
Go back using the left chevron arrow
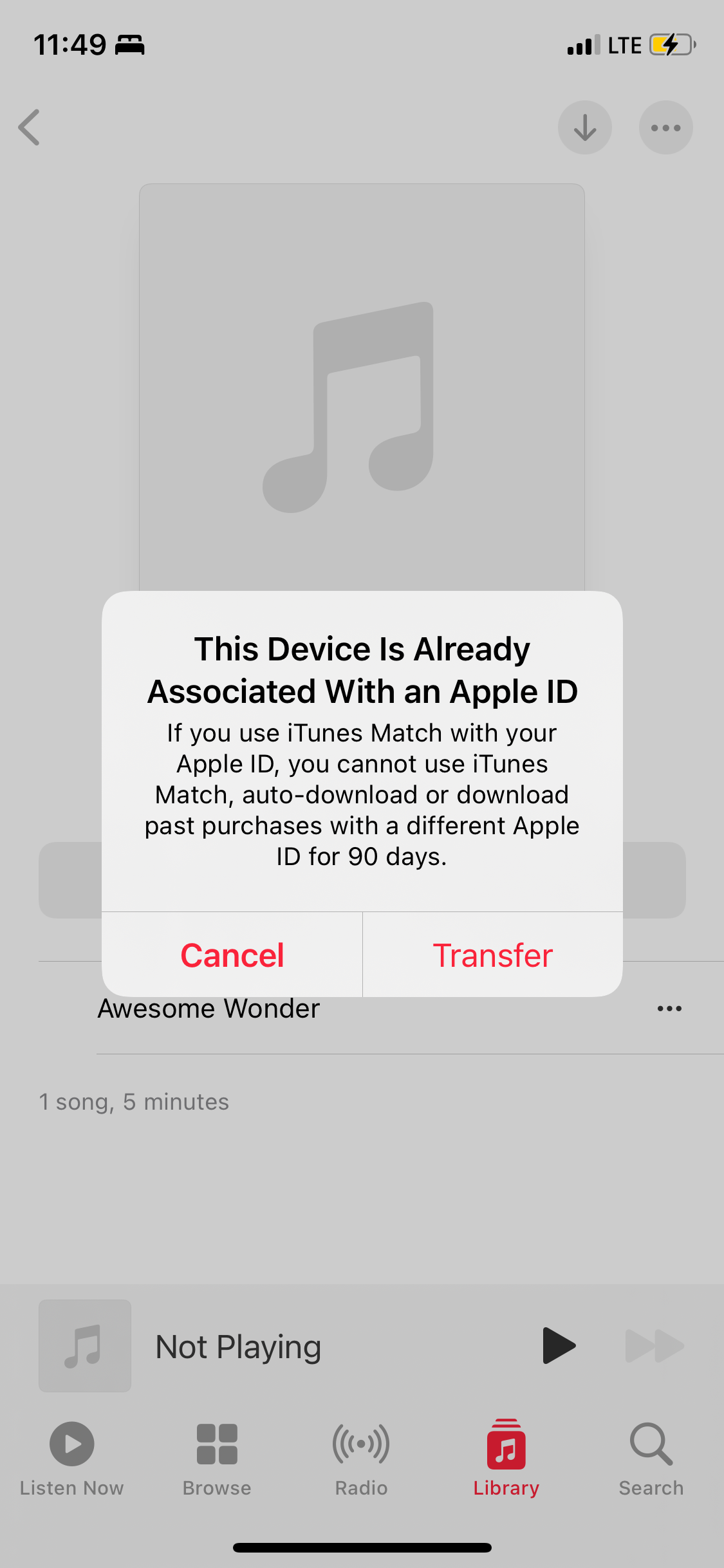[29, 127]
